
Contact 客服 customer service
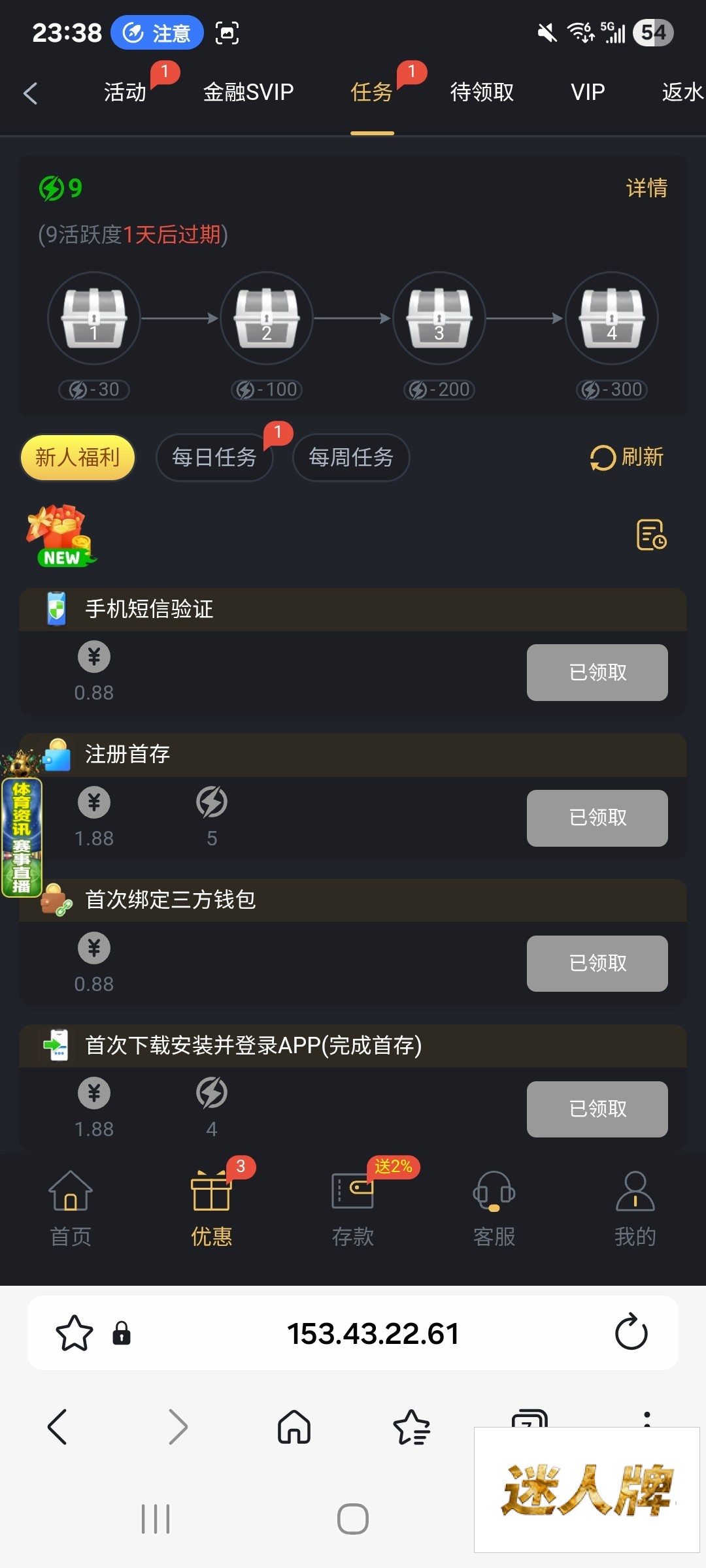[494, 1209]
